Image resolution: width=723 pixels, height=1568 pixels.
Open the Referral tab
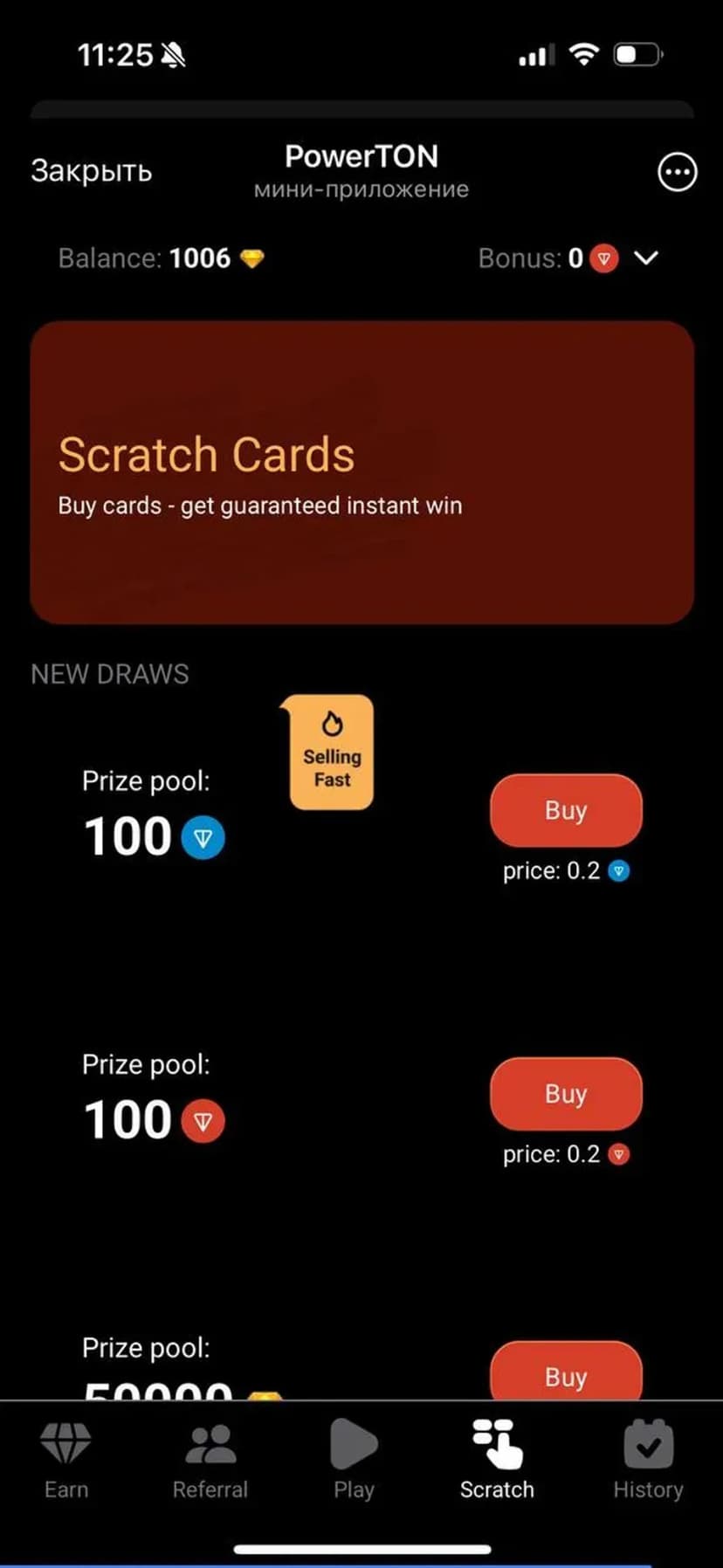tap(210, 1458)
